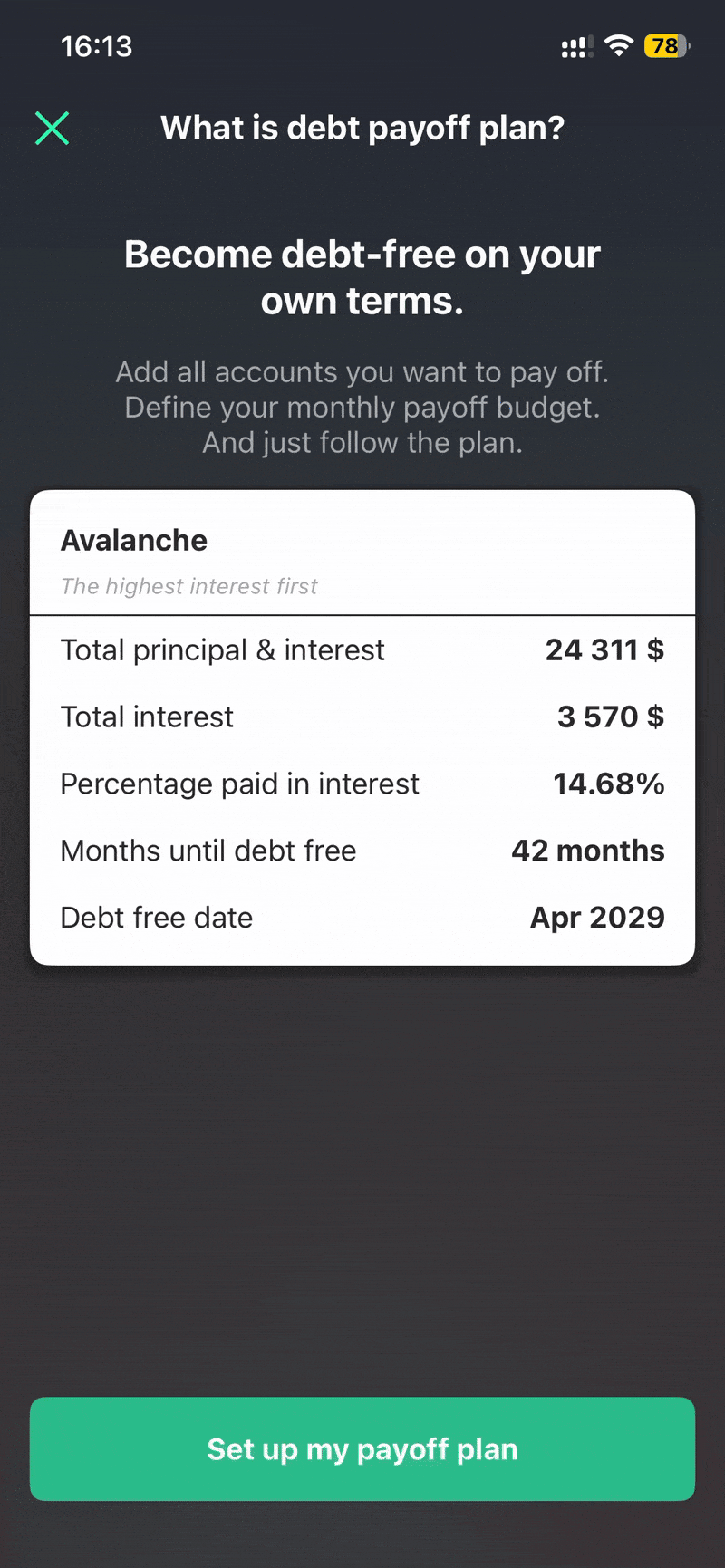Viewport: 725px width, 1568px height.
Task: Tap the 'What is debt payoff plan?' title
Action: coord(362,128)
